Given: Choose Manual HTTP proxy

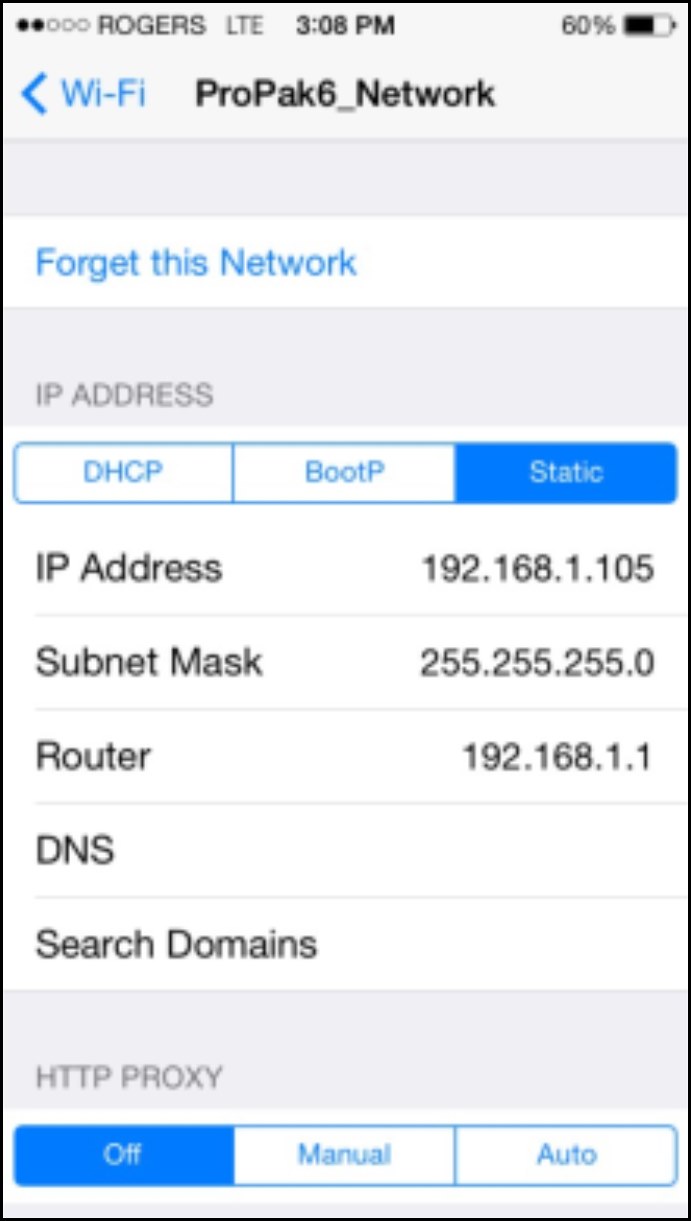Looking at the screenshot, I should pos(344,1155).
